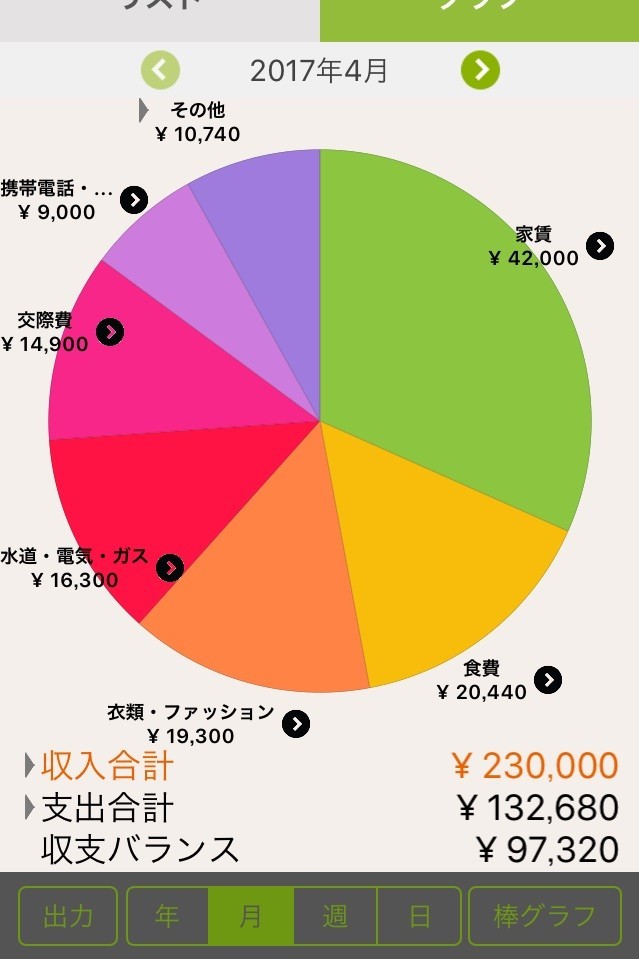
Task: Select the 月 monthly view
Action: coord(251,916)
